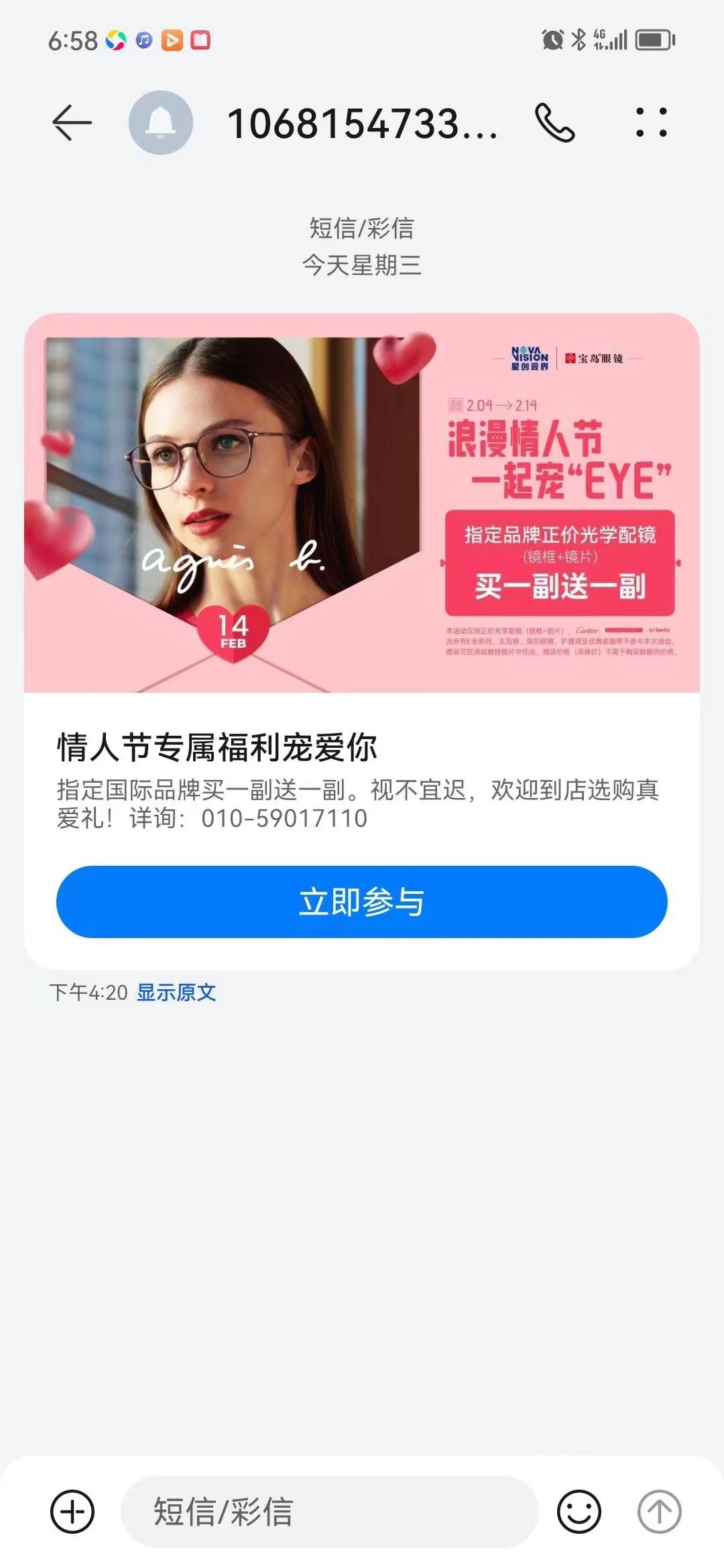This screenshot has width=724, height=1568.
Task: Open the 短信/彩信 conversation label
Action: coord(362,228)
